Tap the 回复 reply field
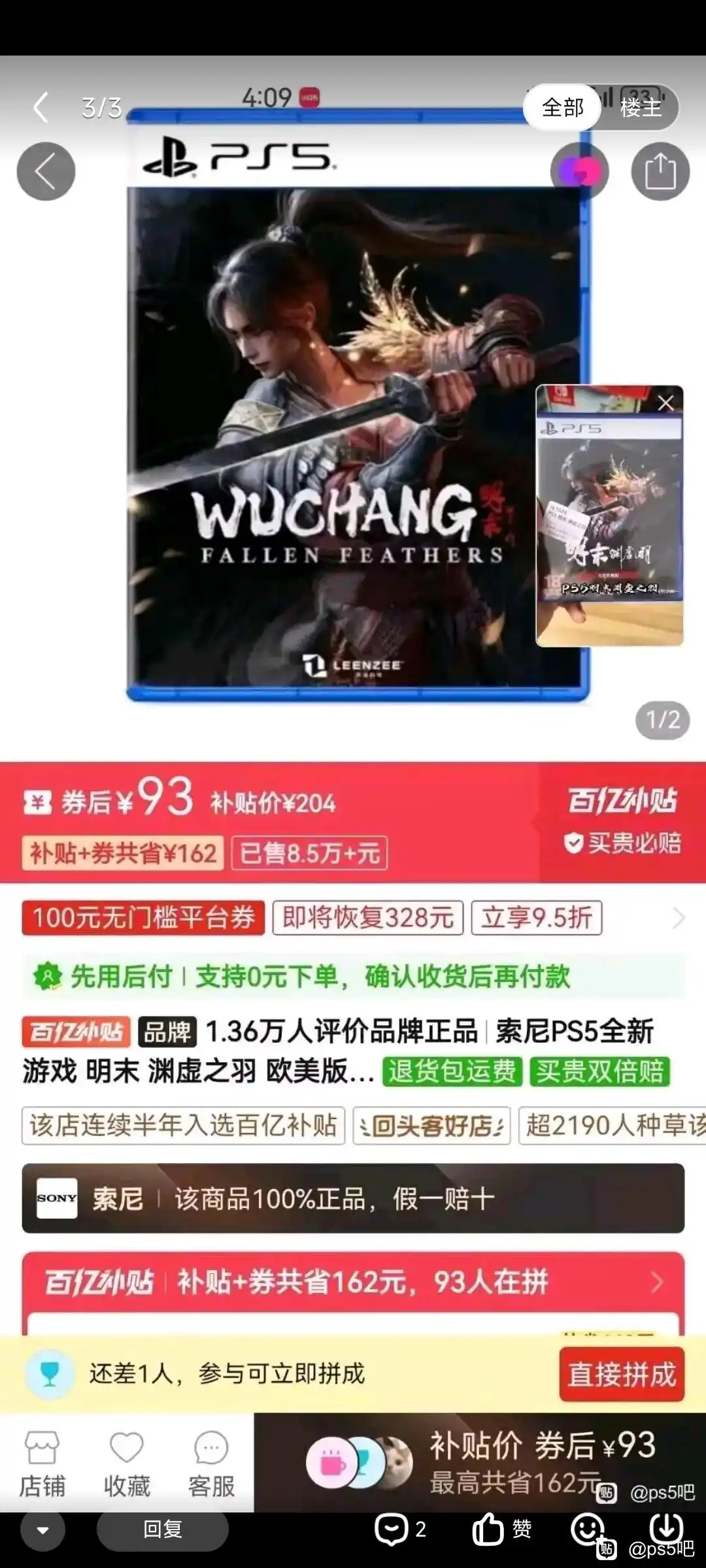The image size is (706, 1568). pyautogui.click(x=163, y=1529)
